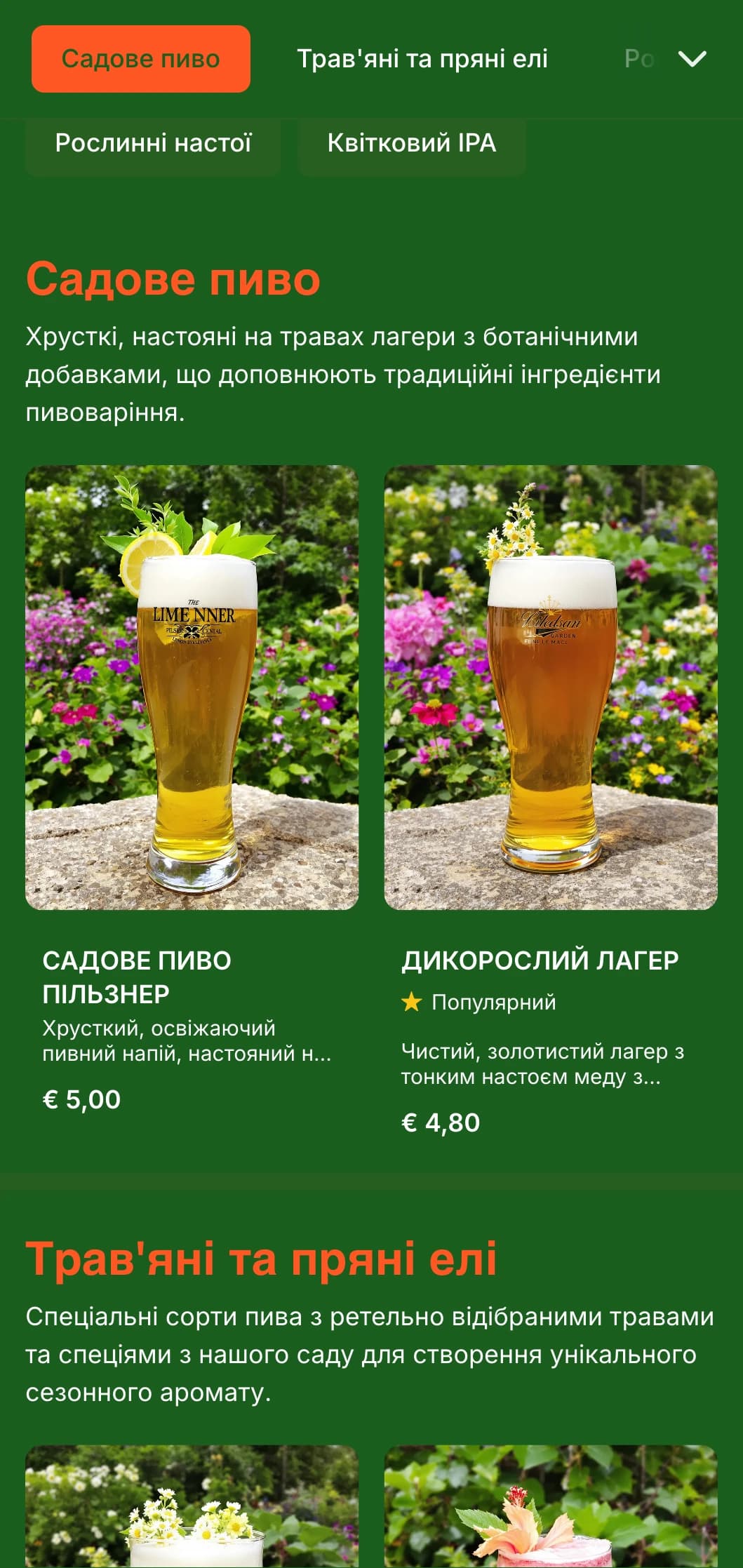Expand the category list chevron

pyautogui.click(x=692, y=59)
